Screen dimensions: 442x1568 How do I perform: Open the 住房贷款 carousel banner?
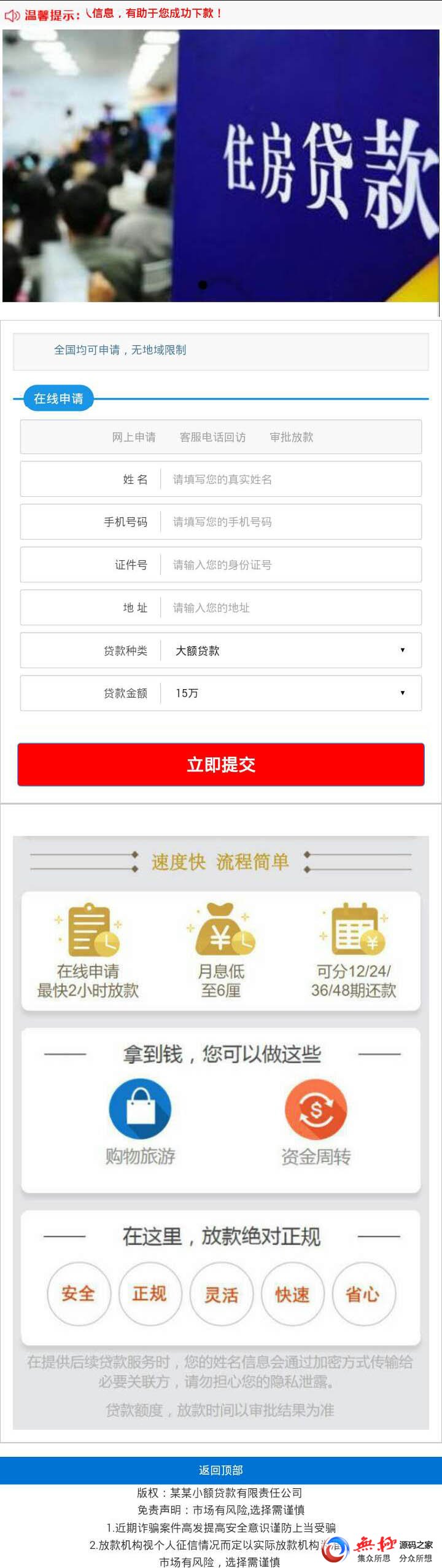[x=220, y=166]
